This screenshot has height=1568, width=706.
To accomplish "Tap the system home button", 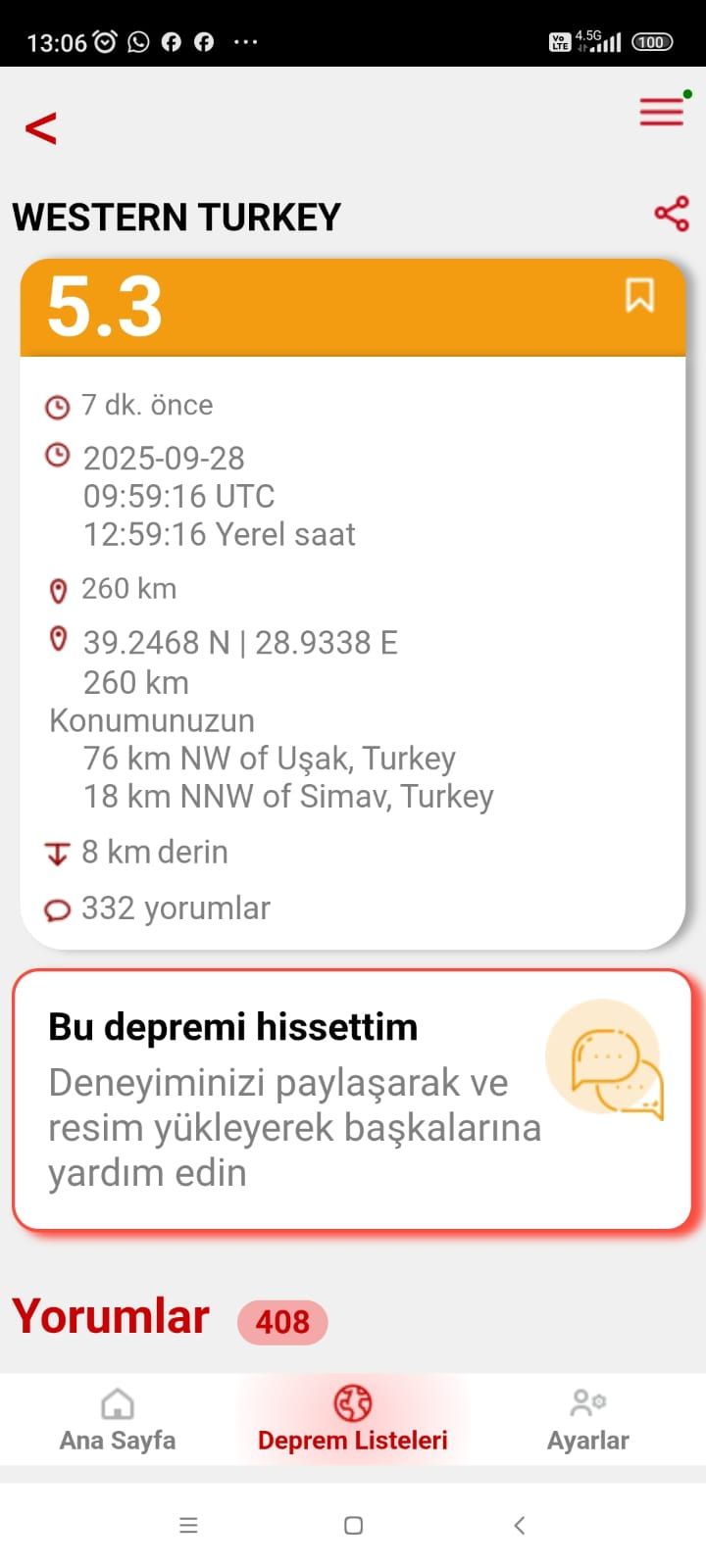I will click(x=354, y=1525).
